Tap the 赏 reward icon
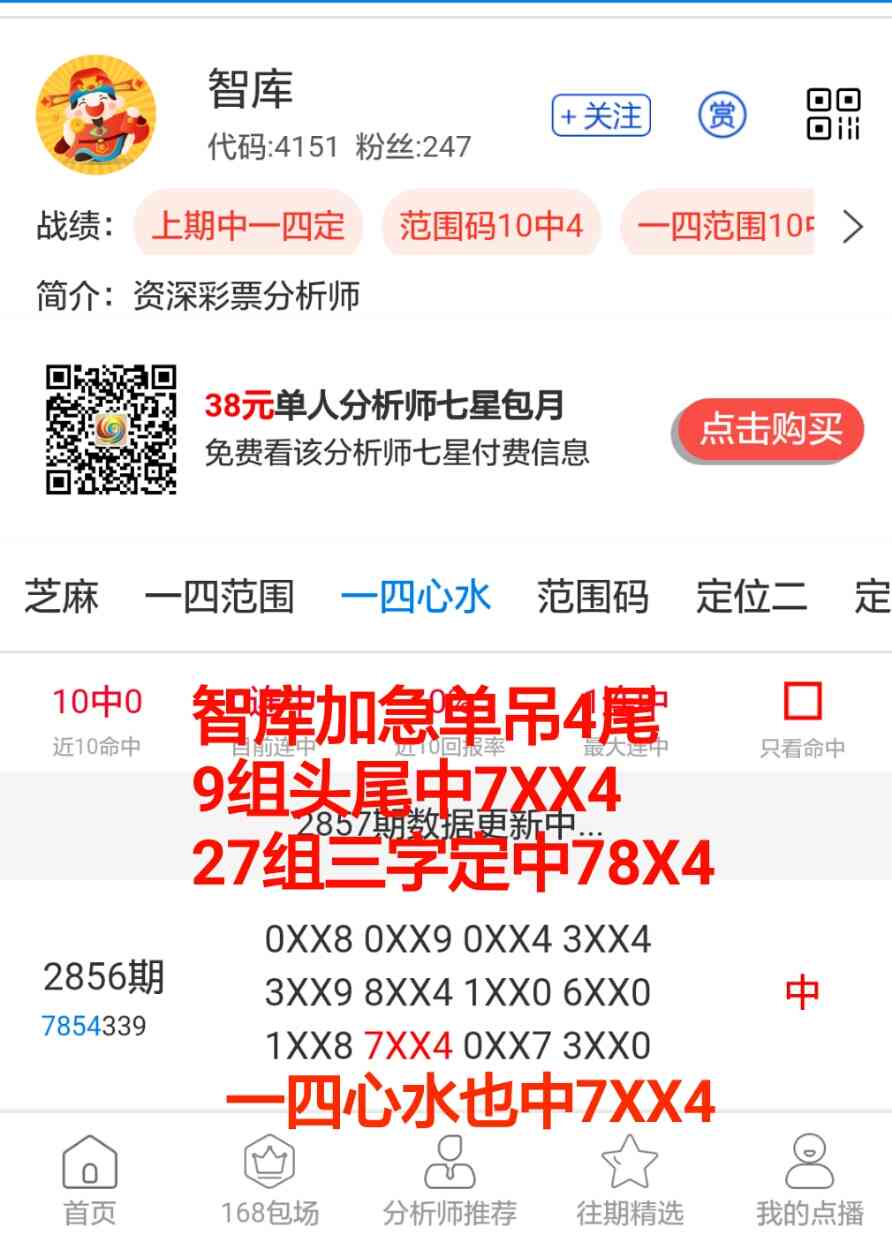This screenshot has width=892, height=1242. [722, 115]
